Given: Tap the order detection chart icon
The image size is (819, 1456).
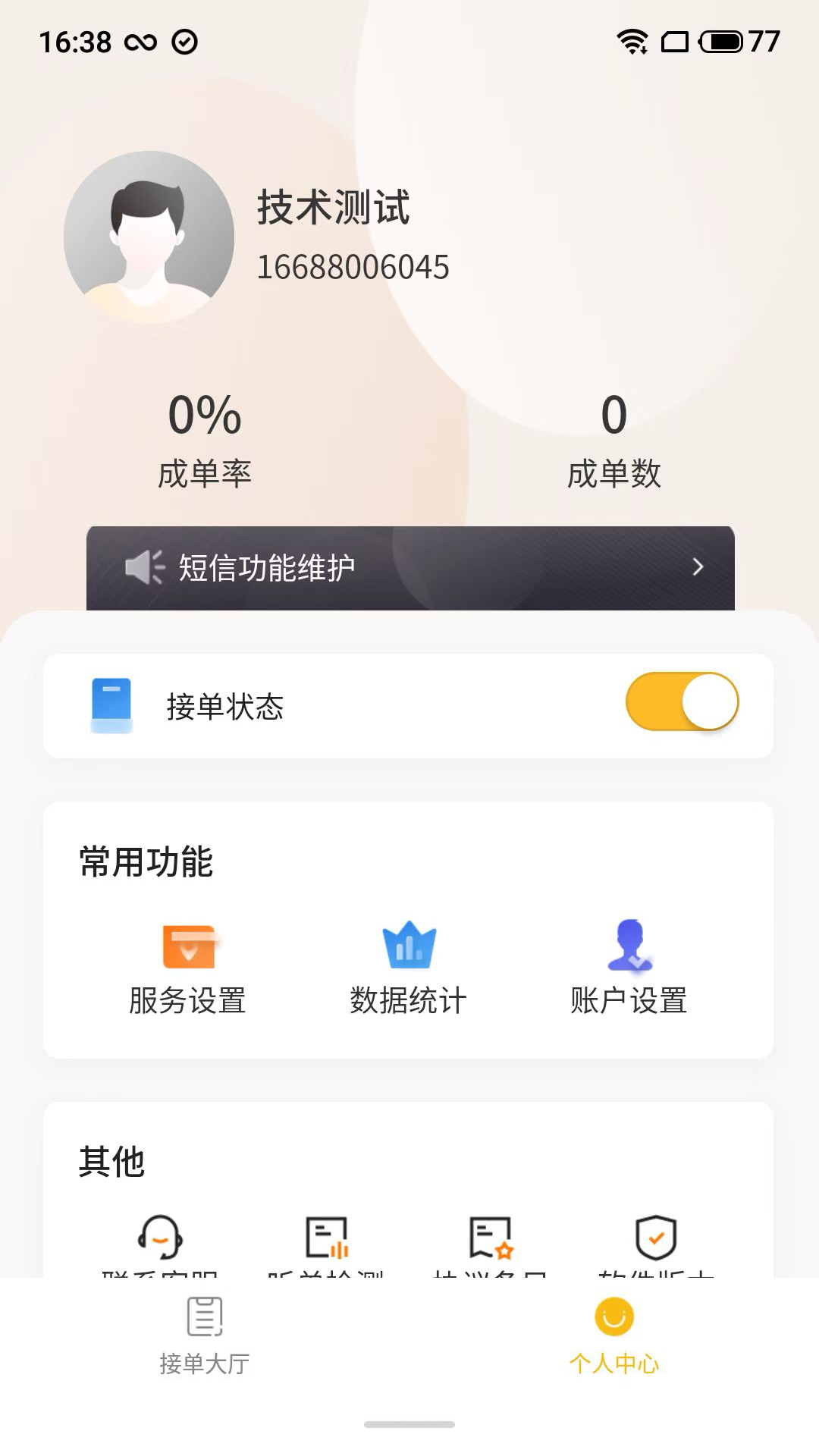Looking at the screenshot, I should tap(326, 1238).
